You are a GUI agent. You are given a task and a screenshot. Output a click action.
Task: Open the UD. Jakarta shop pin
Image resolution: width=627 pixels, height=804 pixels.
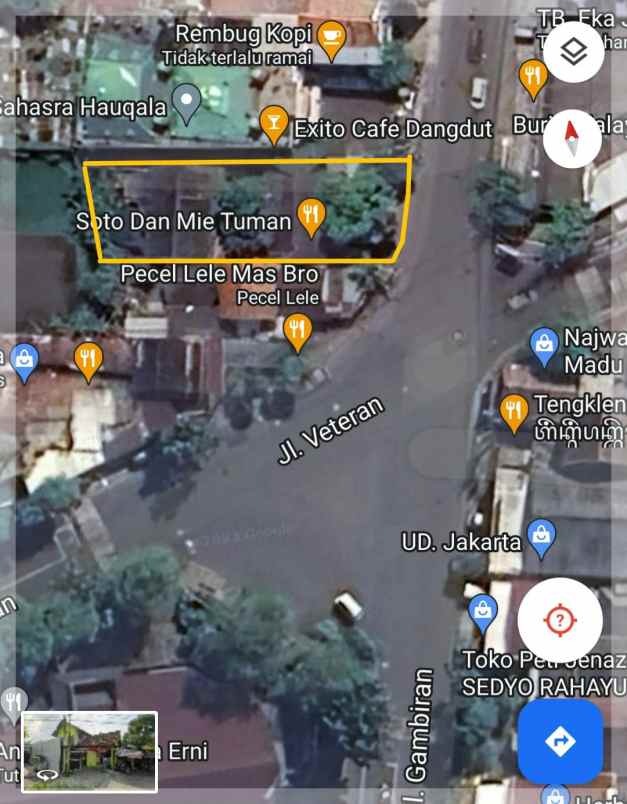[x=542, y=537]
